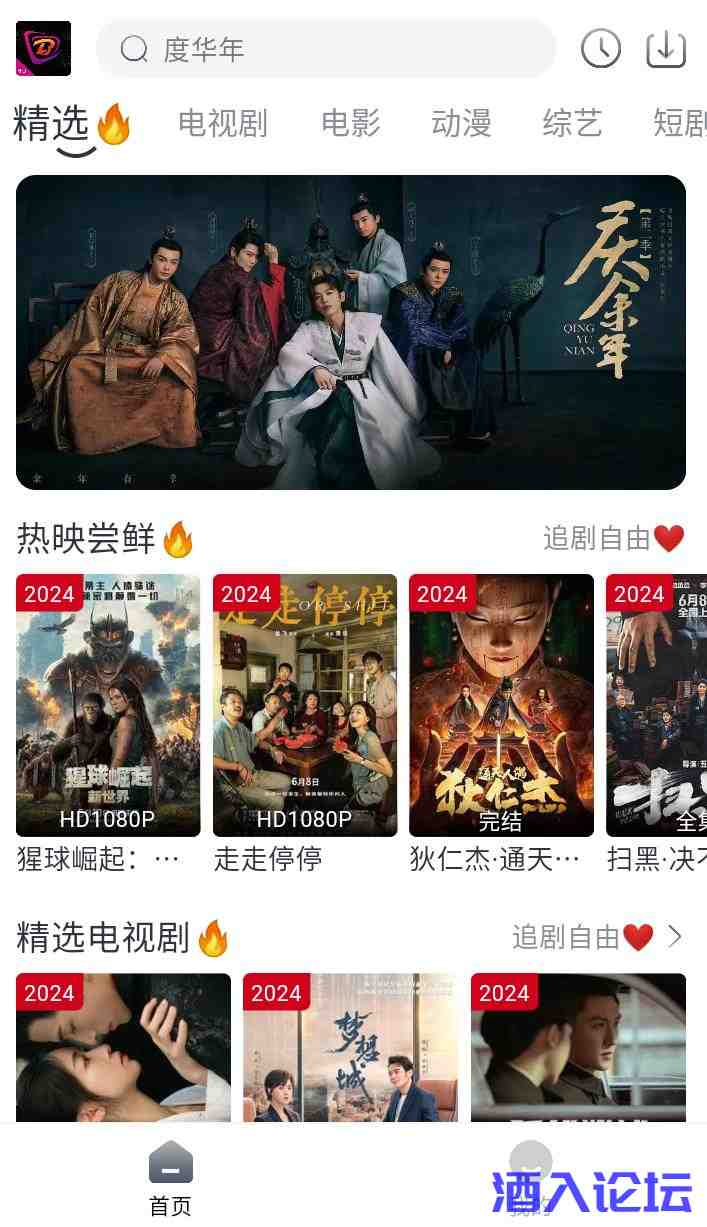707x1227 pixels.
Task: Tap the 首页 bottom navigation item
Action: click(170, 1180)
